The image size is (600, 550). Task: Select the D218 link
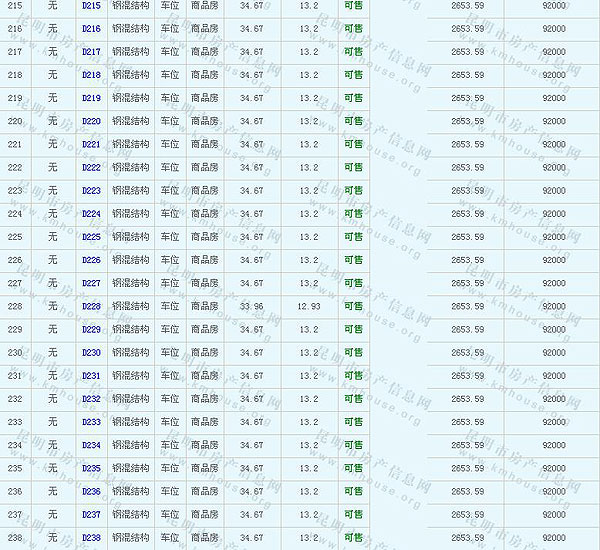[x=91, y=75]
